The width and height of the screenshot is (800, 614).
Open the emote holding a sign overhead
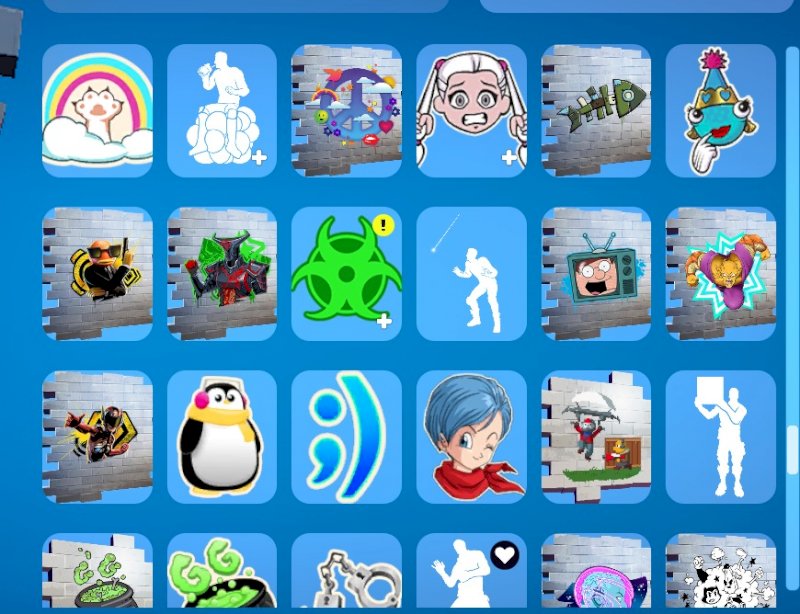pyautogui.click(x=720, y=437)
